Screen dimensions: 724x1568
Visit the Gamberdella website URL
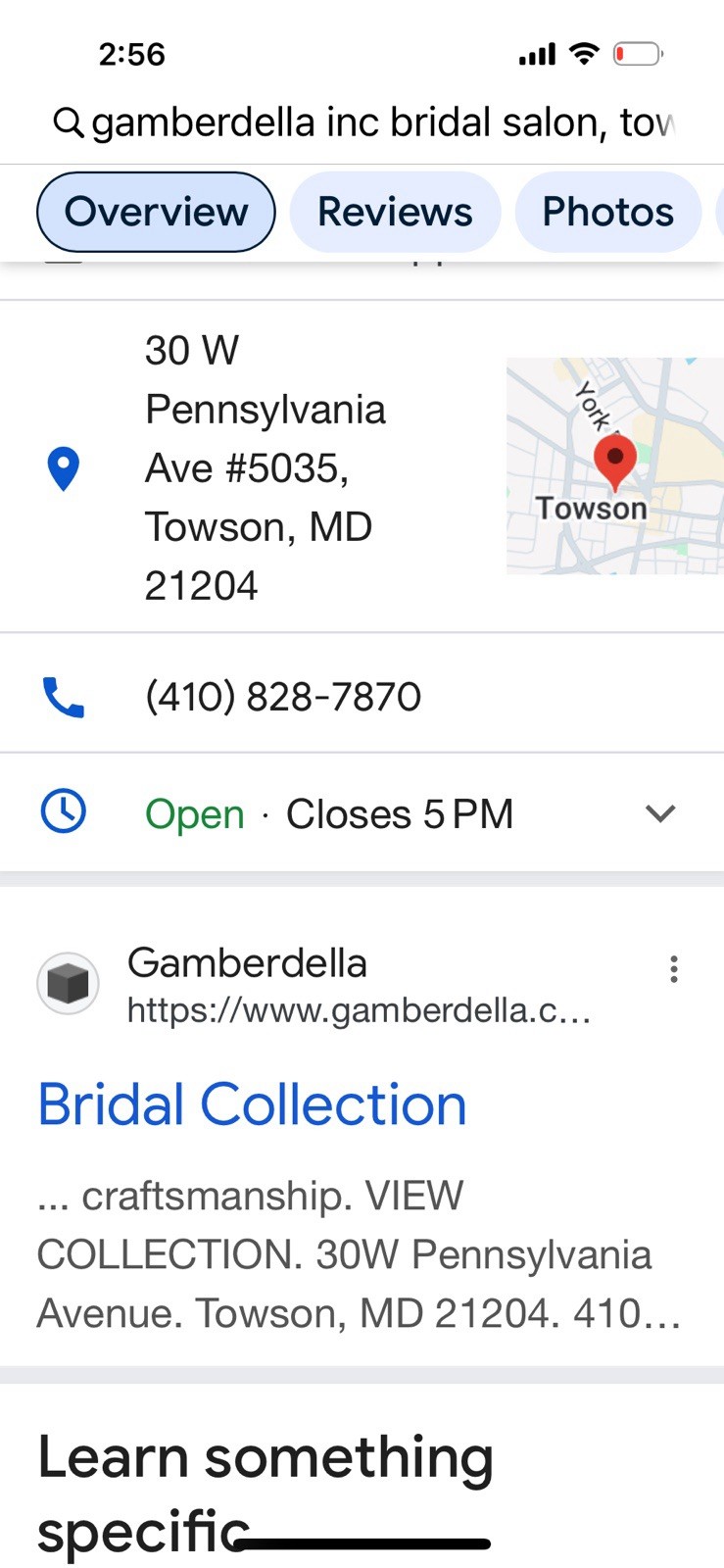(359, 1009)
